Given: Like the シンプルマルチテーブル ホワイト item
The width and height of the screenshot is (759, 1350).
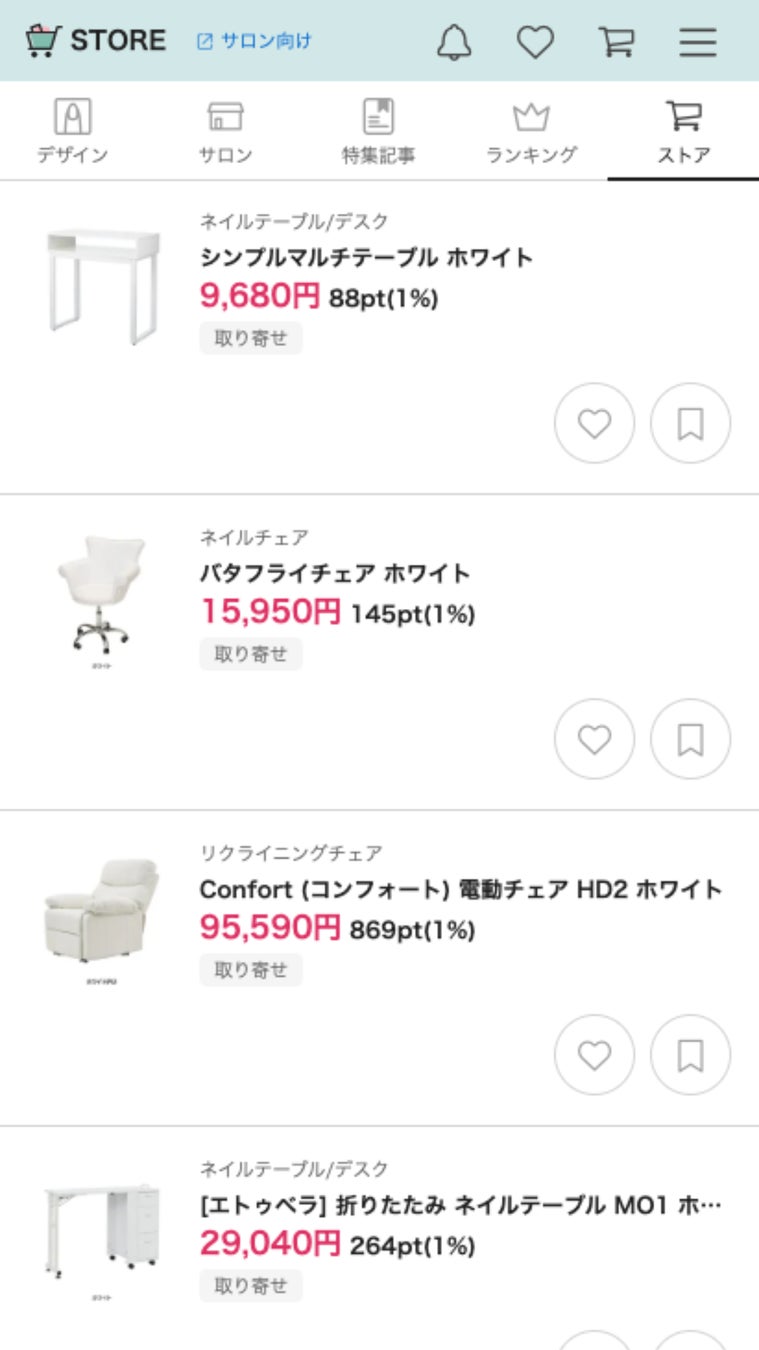Looking at the screenshot, I should tap(594, 424).
